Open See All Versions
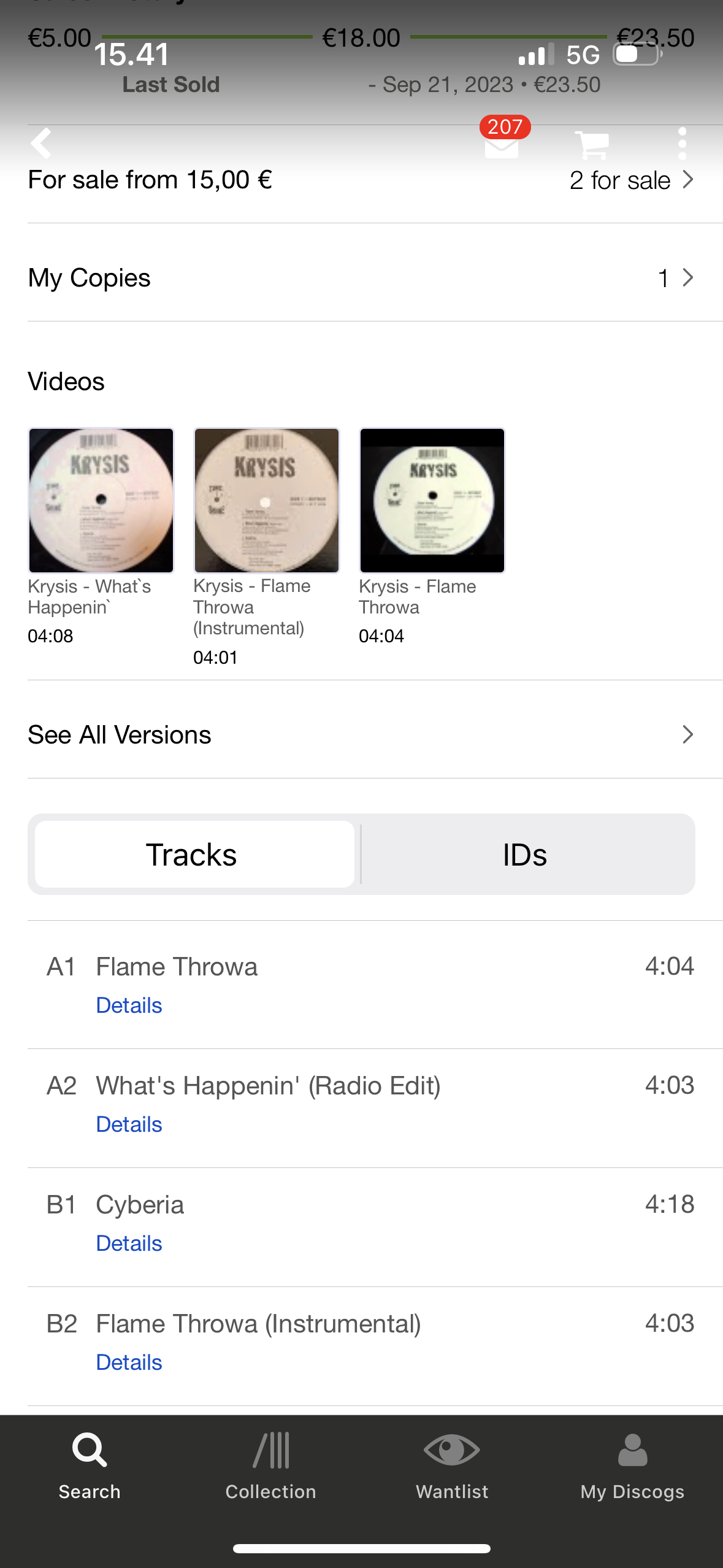The width and height of the screenshot is (723, 1568). click(x=361, y=735)
